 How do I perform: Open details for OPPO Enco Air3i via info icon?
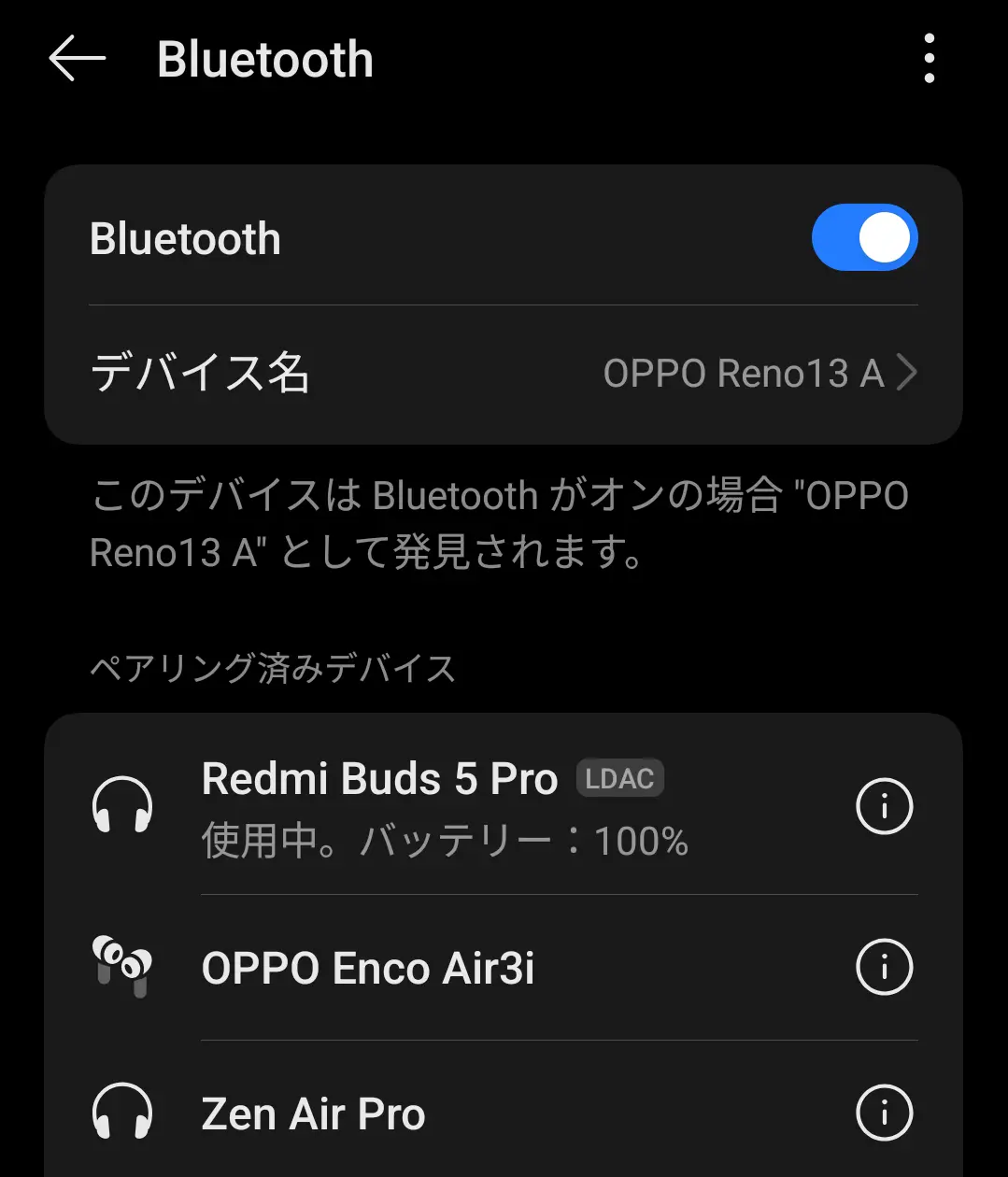click(884, 968)
